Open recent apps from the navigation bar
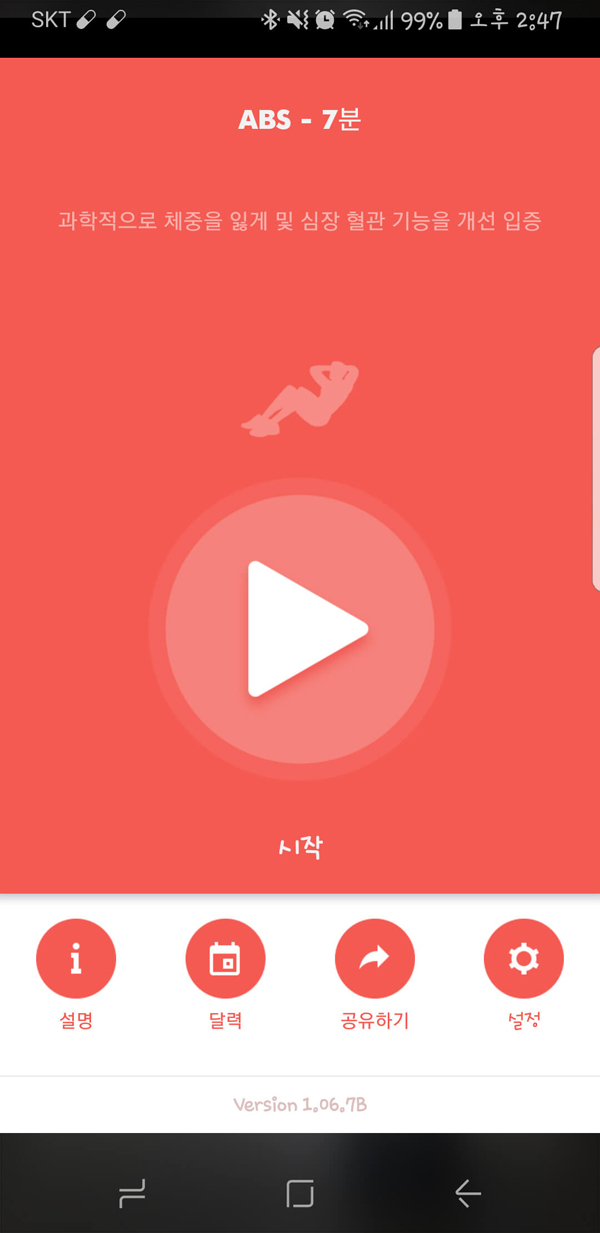600x1233 pixels. pyautogui.click(x=132, y=1192)
